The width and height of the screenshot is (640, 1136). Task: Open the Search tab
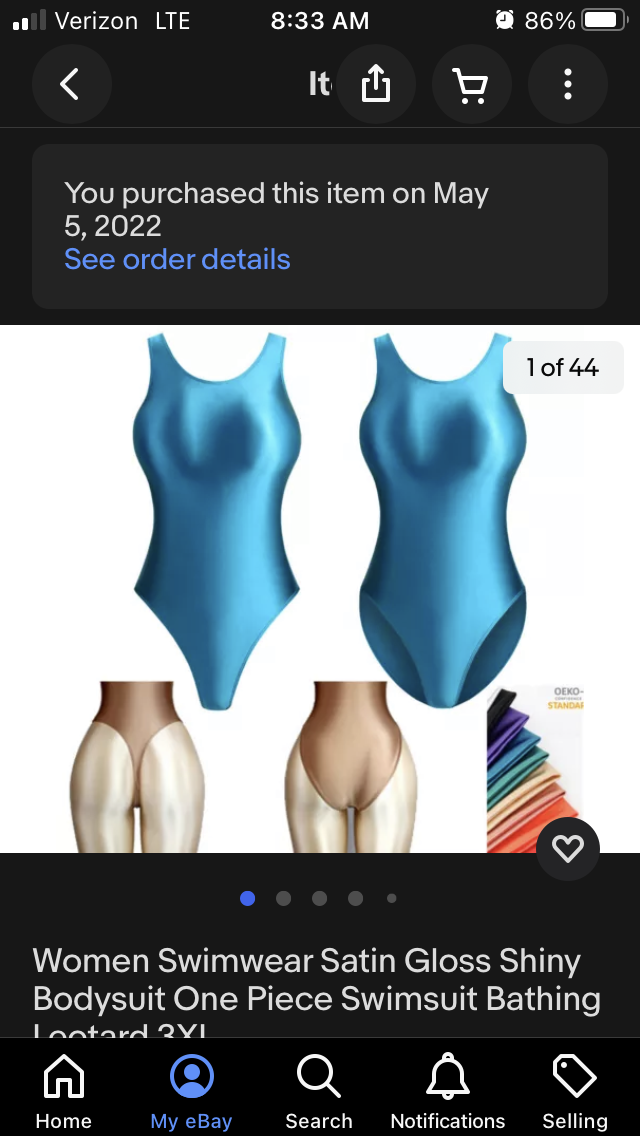pyautogui.click(x=319, y=1092)
